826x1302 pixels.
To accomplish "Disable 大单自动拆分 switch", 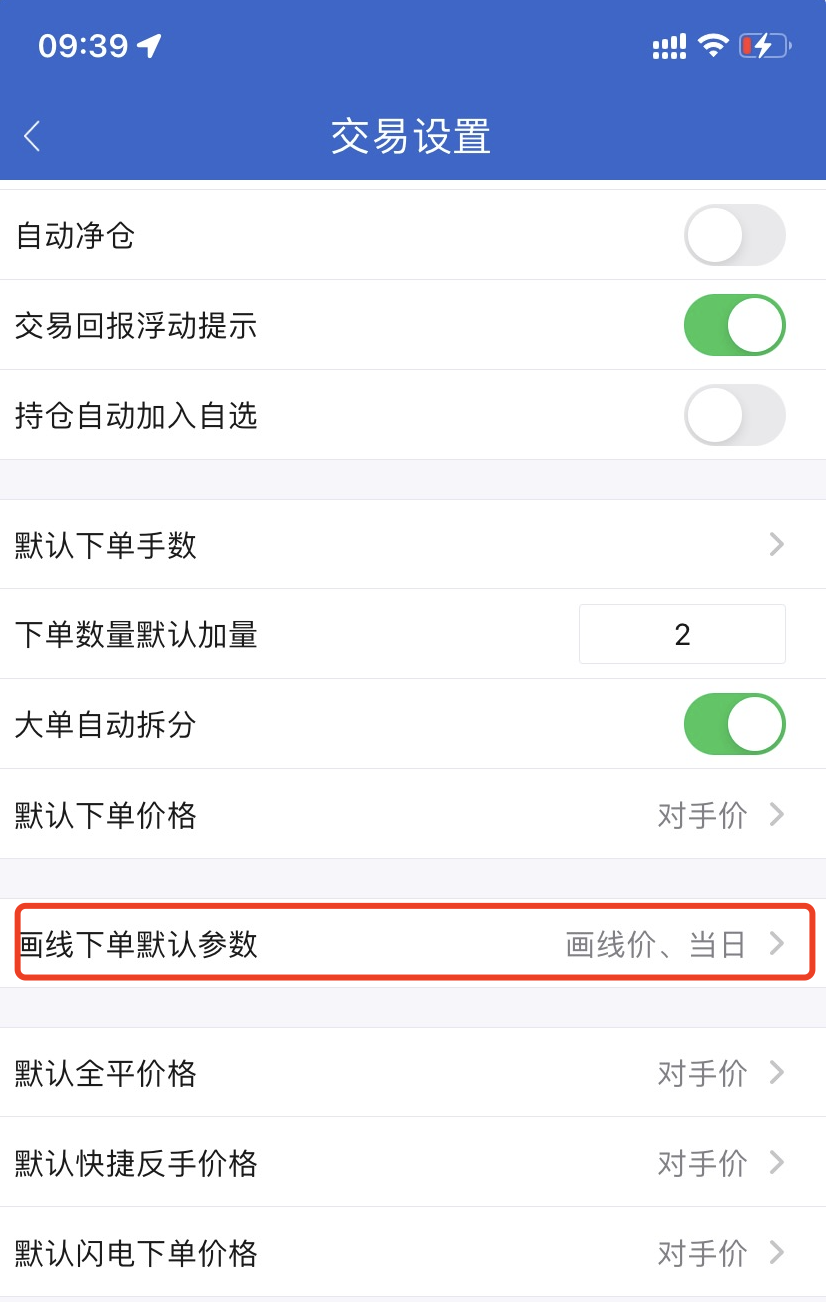I will [734, 724].
